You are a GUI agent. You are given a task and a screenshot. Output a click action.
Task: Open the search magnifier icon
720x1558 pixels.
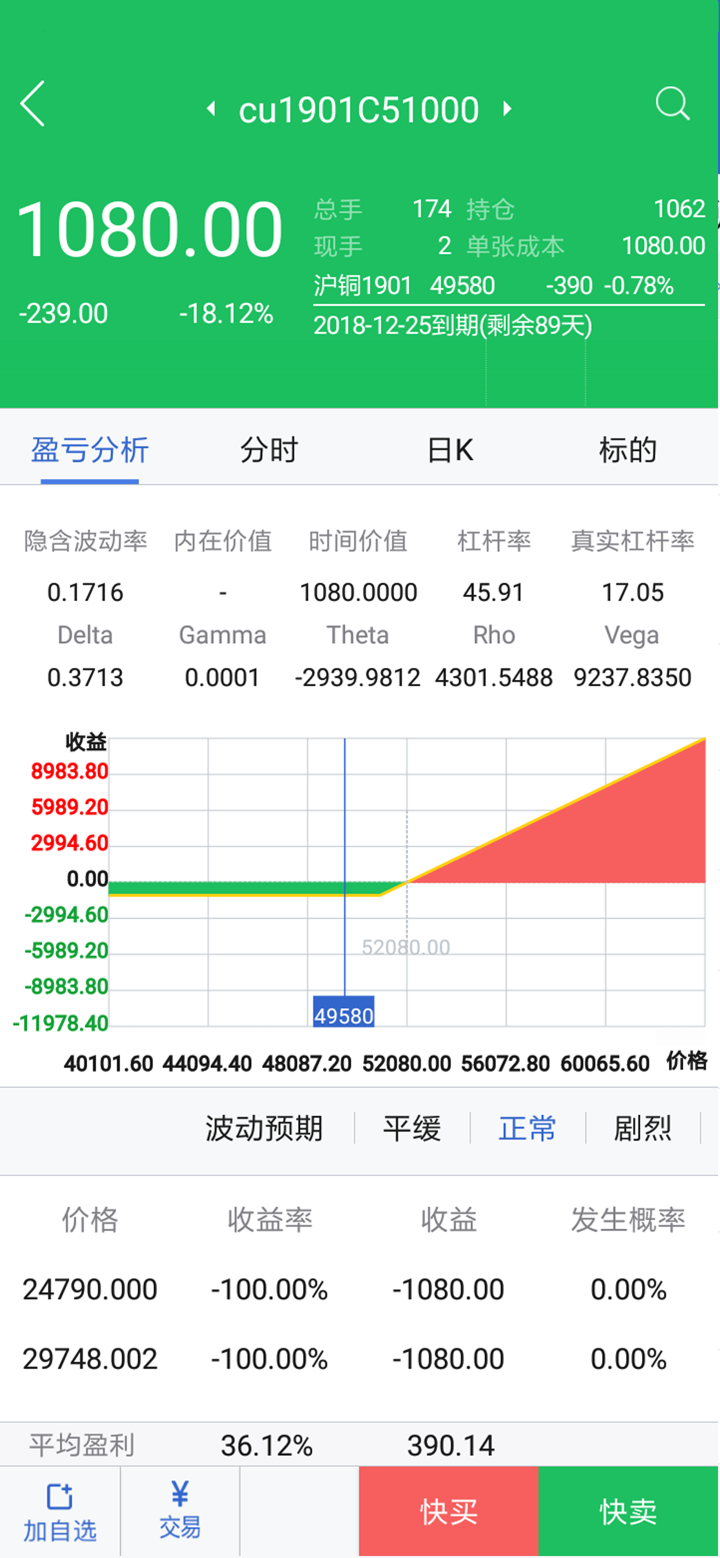tap(672, 104)
